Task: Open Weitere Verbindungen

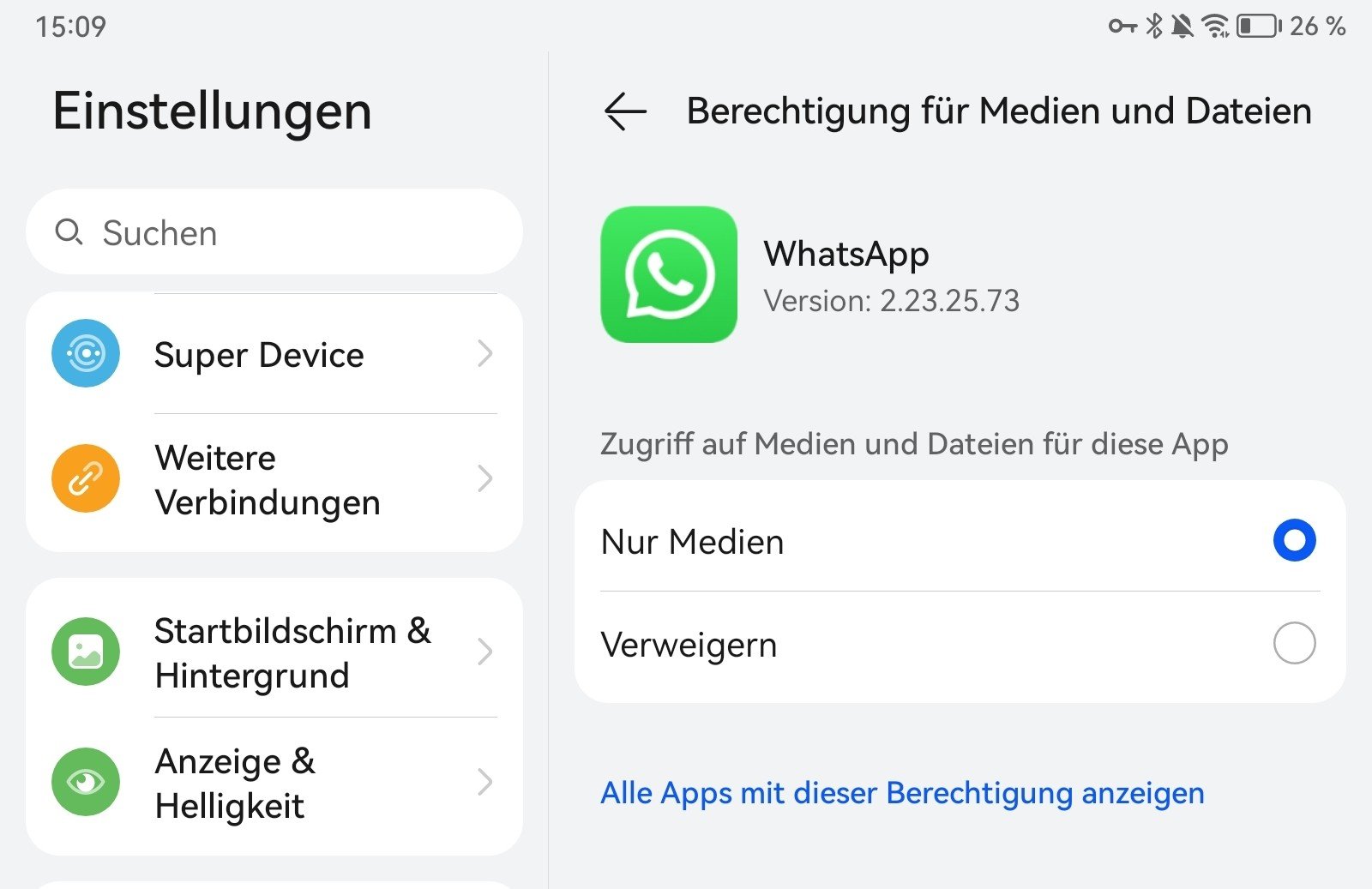Action: [x=274, y=479]
